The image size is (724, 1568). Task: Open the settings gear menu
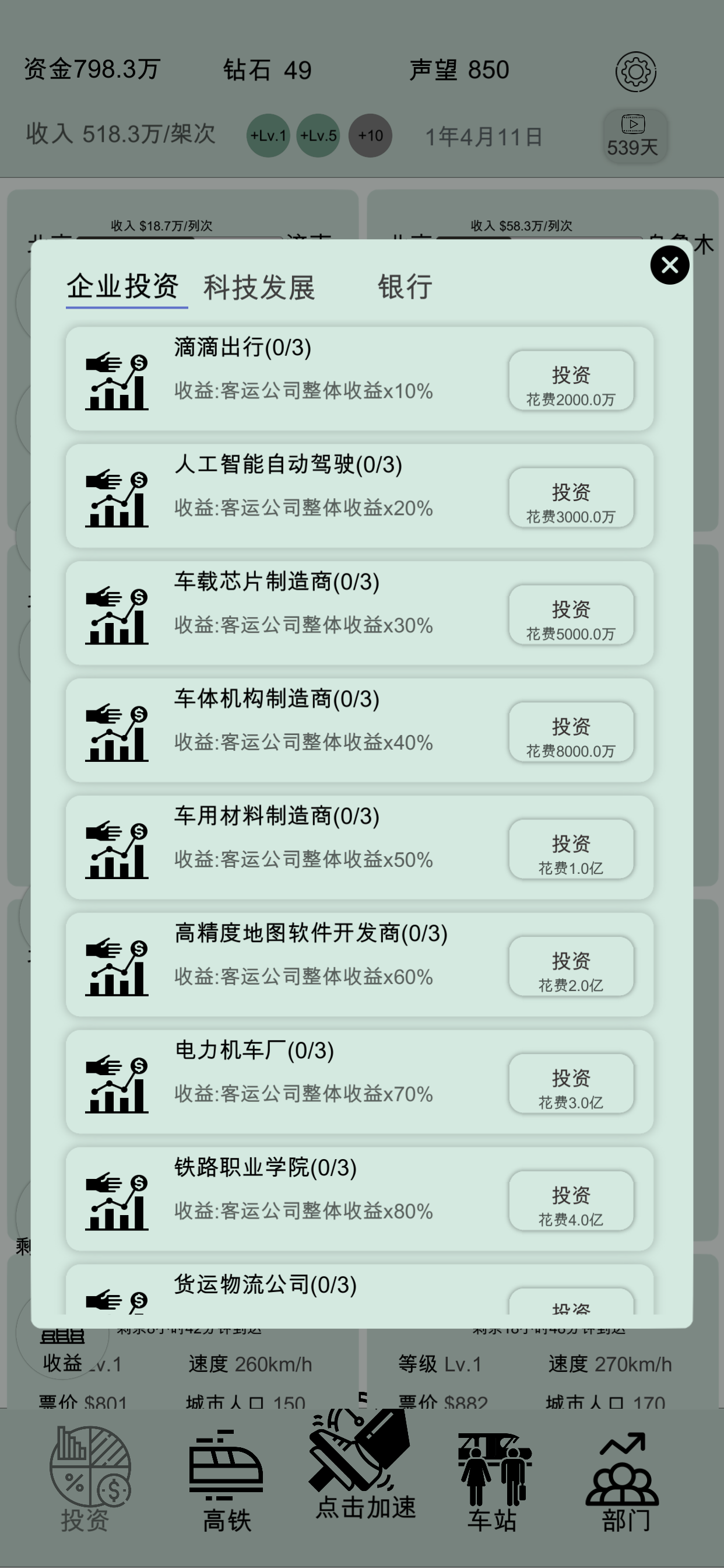tap(637, 71)
